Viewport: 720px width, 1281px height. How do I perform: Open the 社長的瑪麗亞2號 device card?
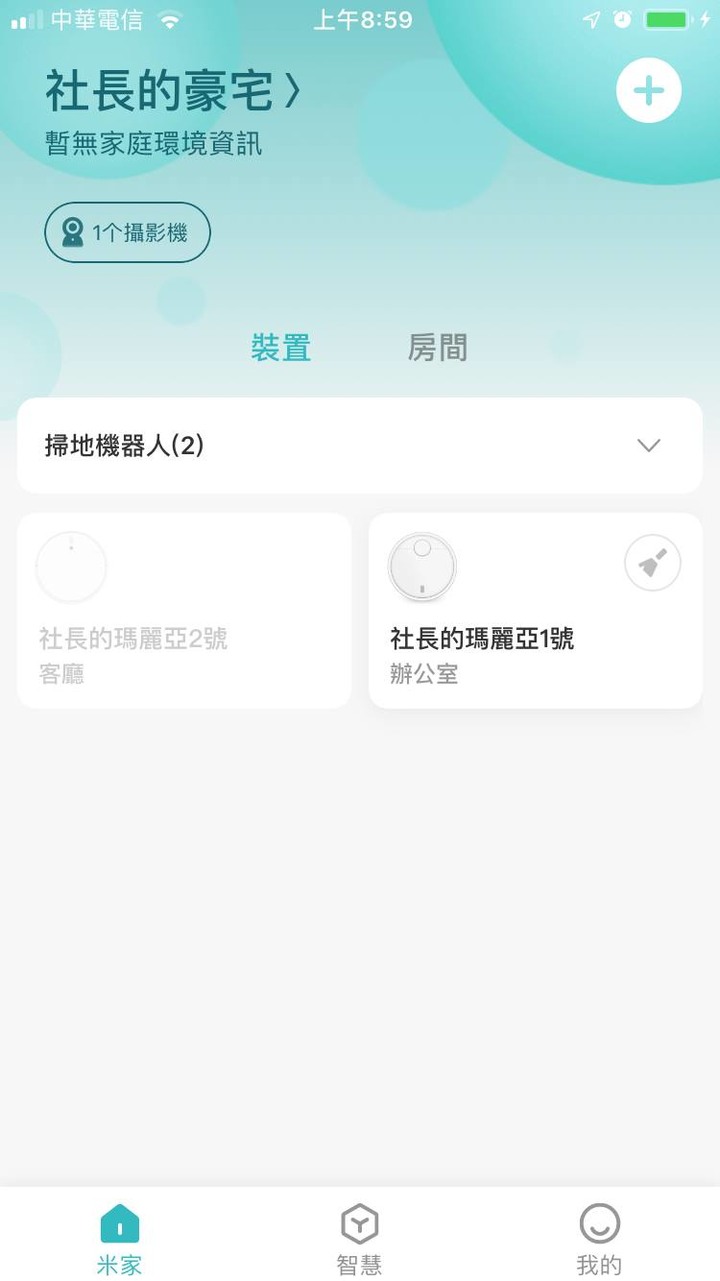tap(184, 610)
